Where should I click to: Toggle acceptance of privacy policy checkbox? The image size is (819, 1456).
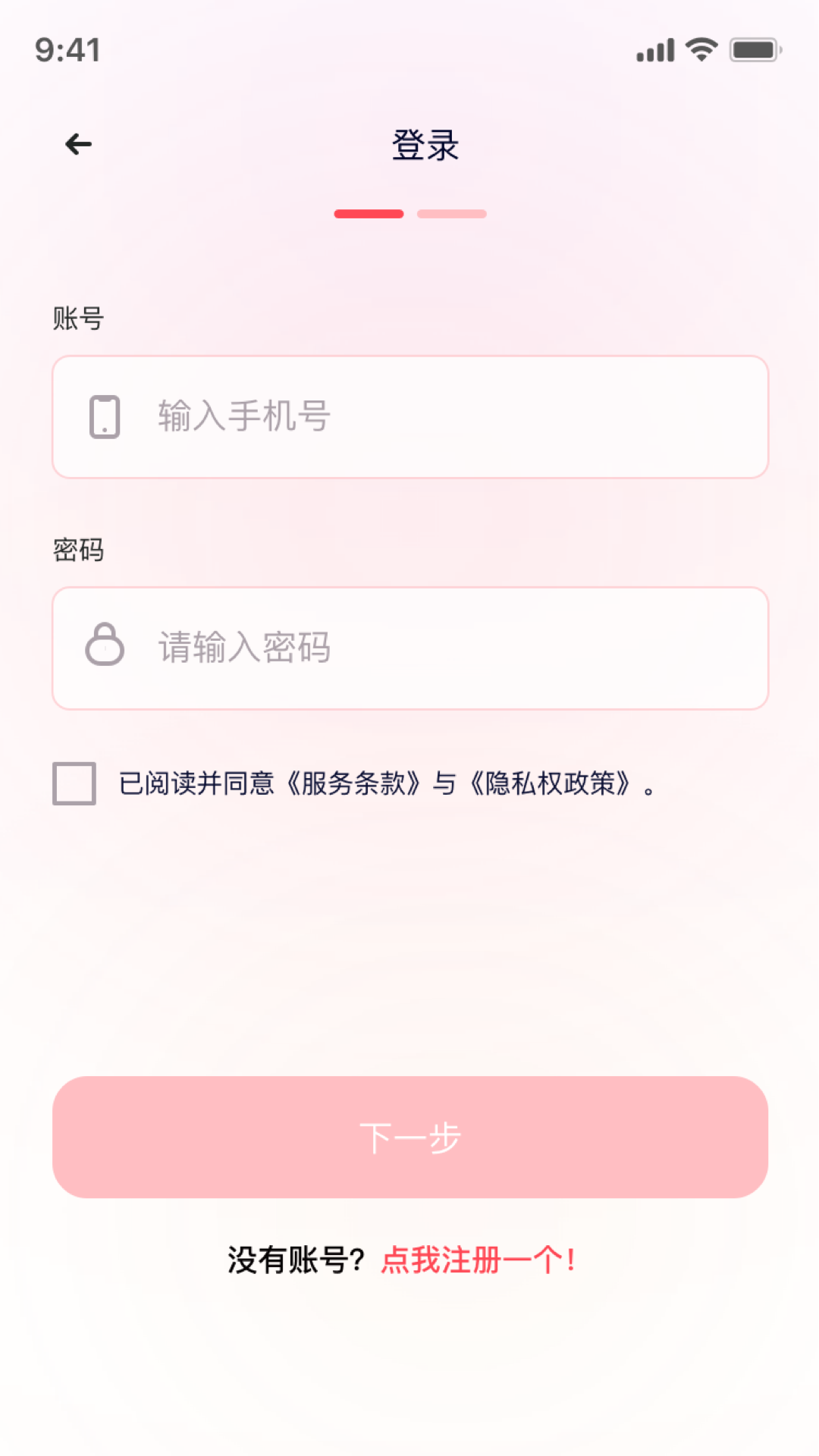(x=73, y=785)
